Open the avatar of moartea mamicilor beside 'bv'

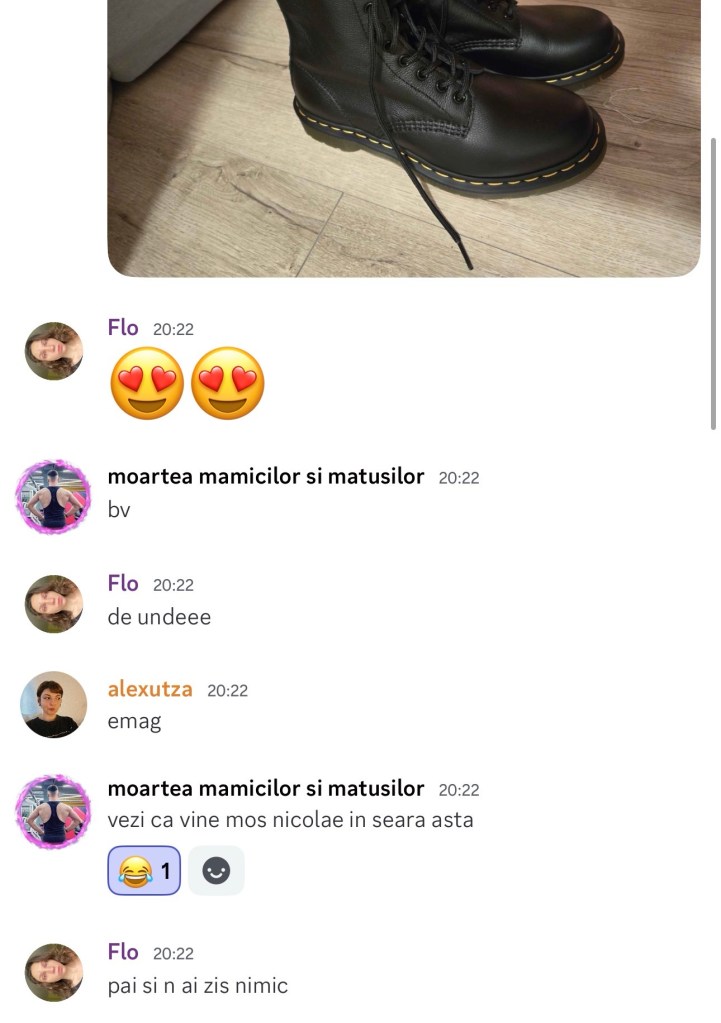54,495
